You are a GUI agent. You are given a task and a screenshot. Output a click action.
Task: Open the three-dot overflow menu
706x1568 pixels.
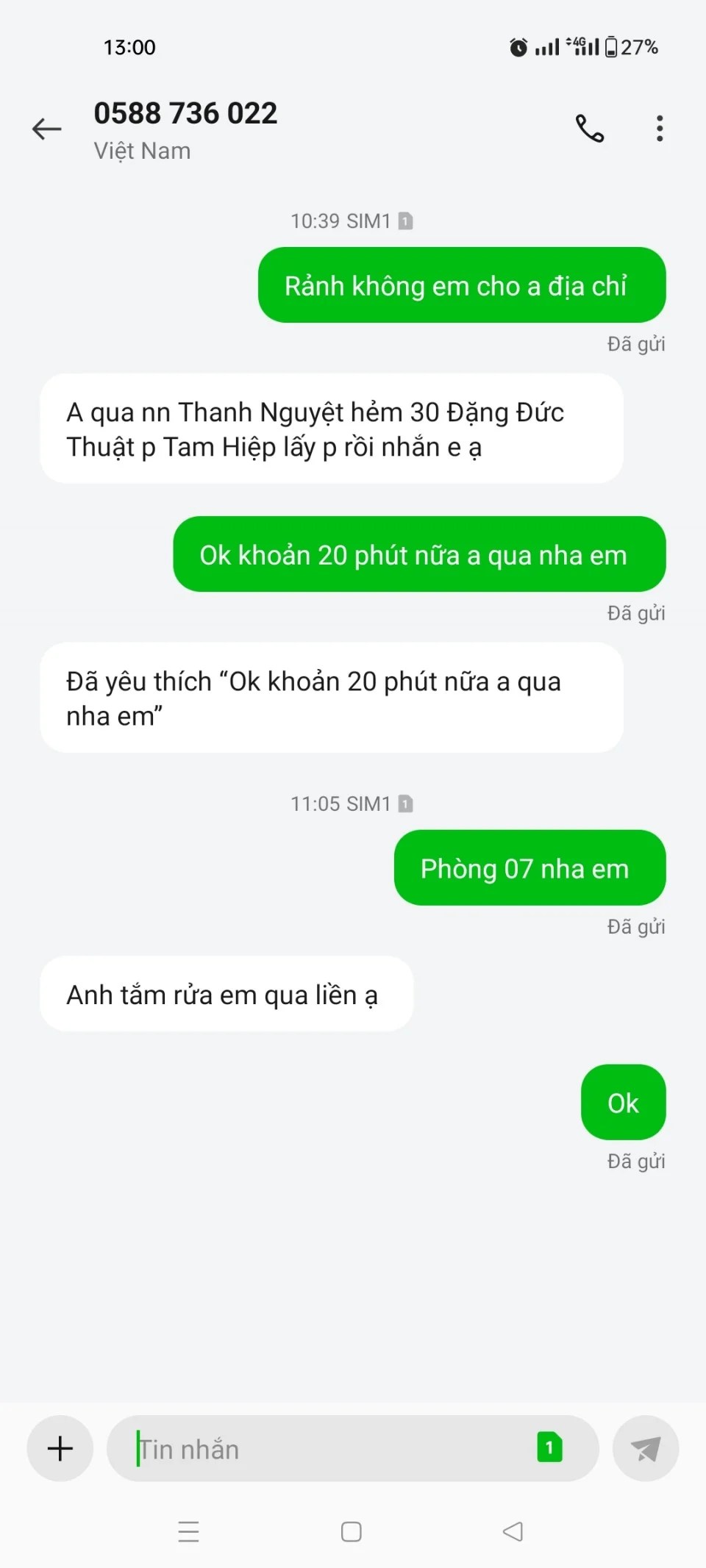pyautogui.click(x=660, y=129)
